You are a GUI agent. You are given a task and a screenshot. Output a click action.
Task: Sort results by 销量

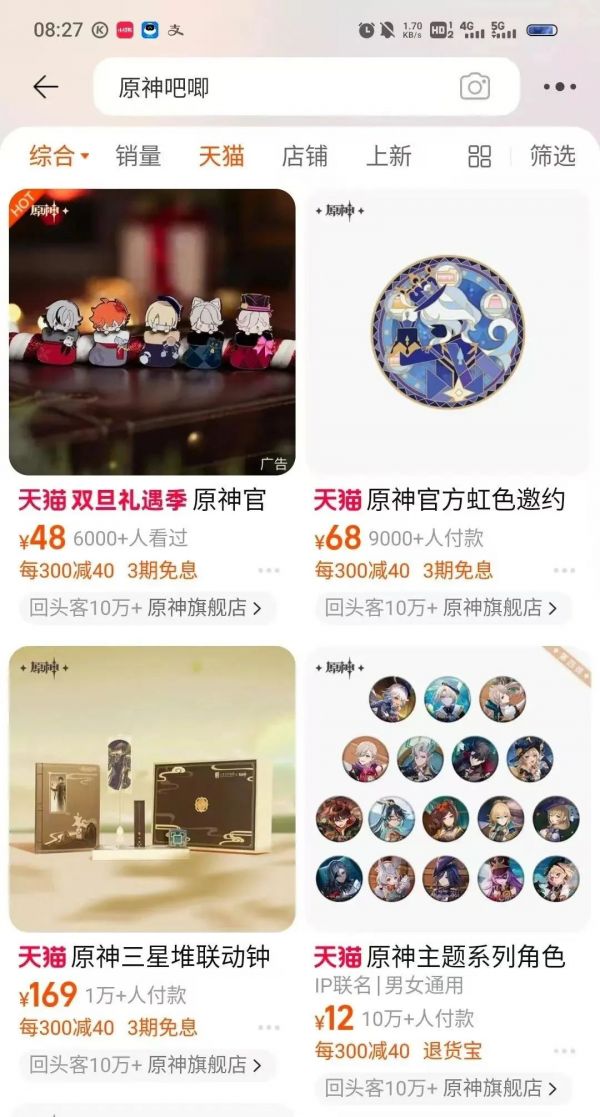(x=138, y=156)
